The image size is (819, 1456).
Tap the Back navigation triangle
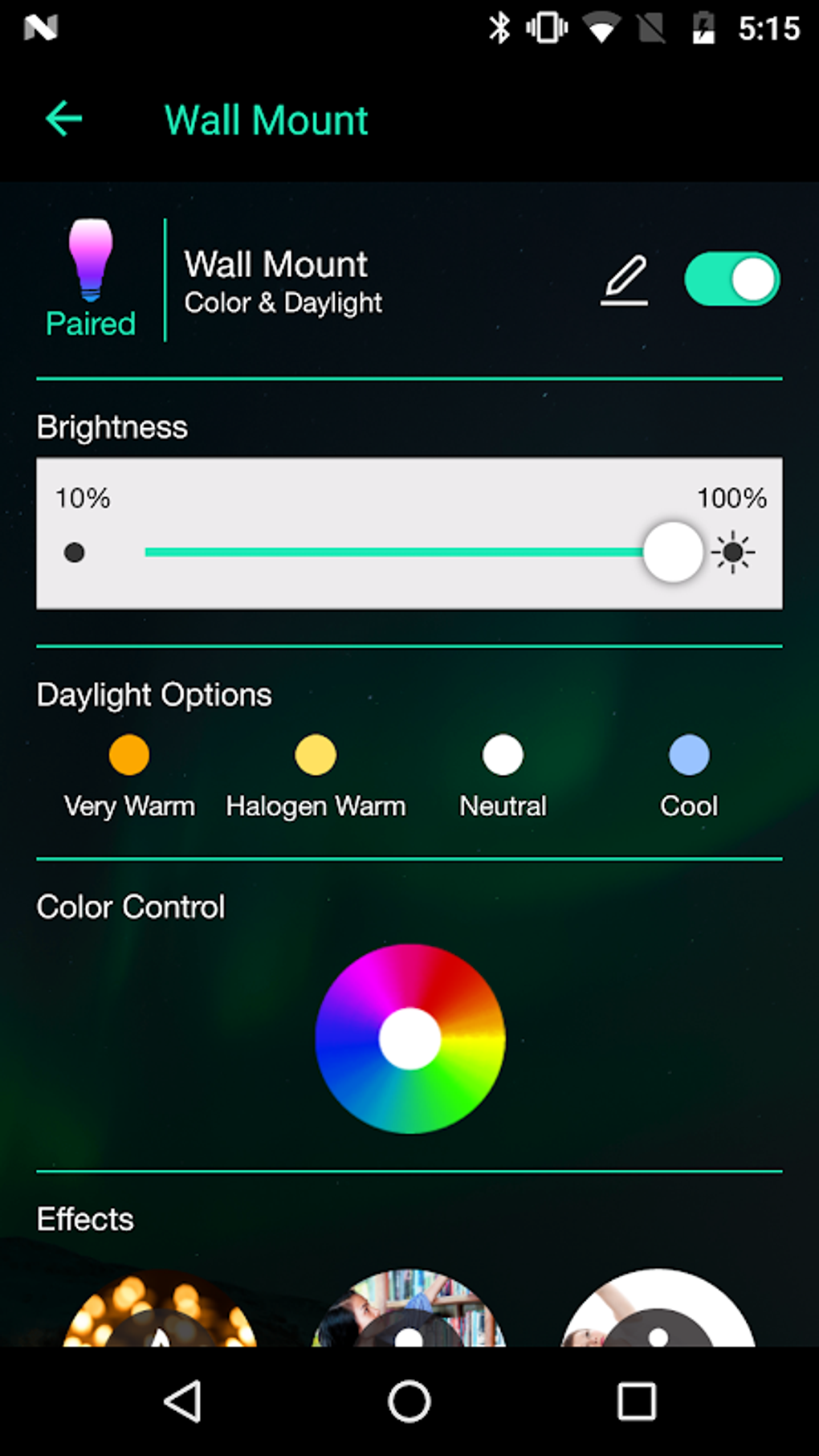(x=184, y=1401)
